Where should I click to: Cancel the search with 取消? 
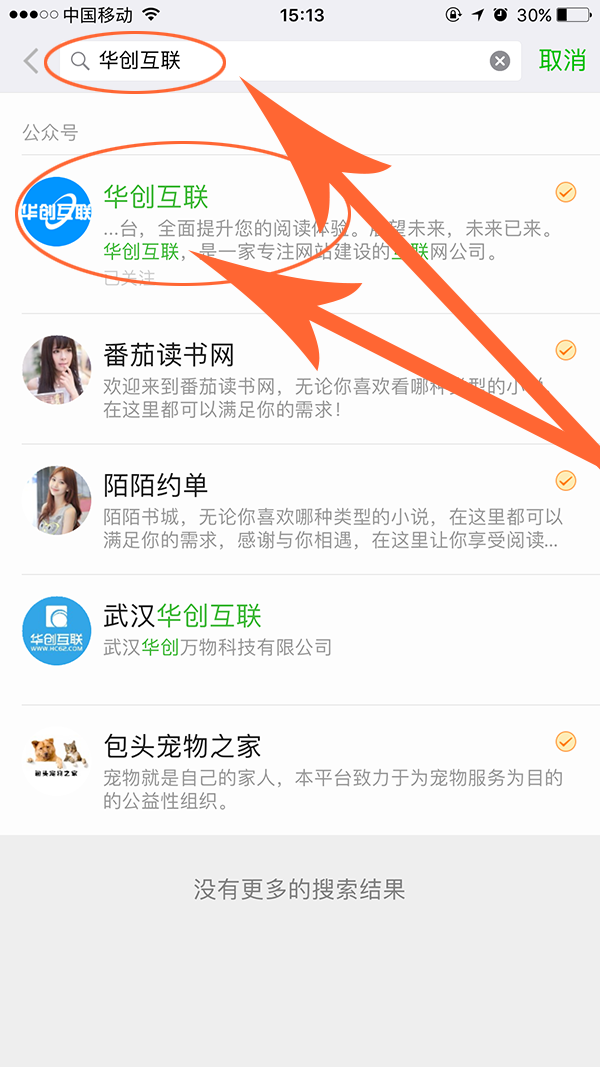click(x=562, y=61)
